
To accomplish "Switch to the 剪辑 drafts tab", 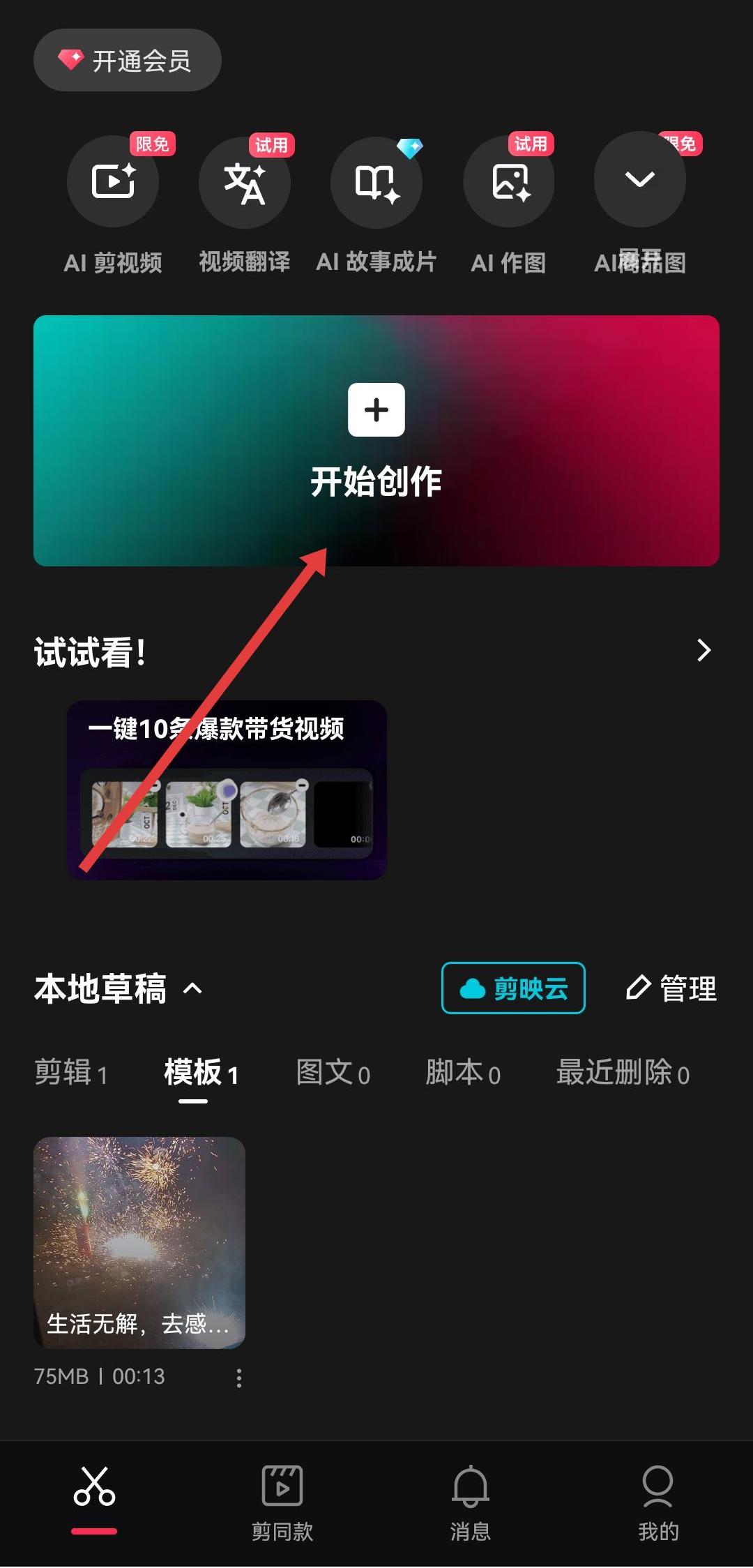I will click(70, 1073).
